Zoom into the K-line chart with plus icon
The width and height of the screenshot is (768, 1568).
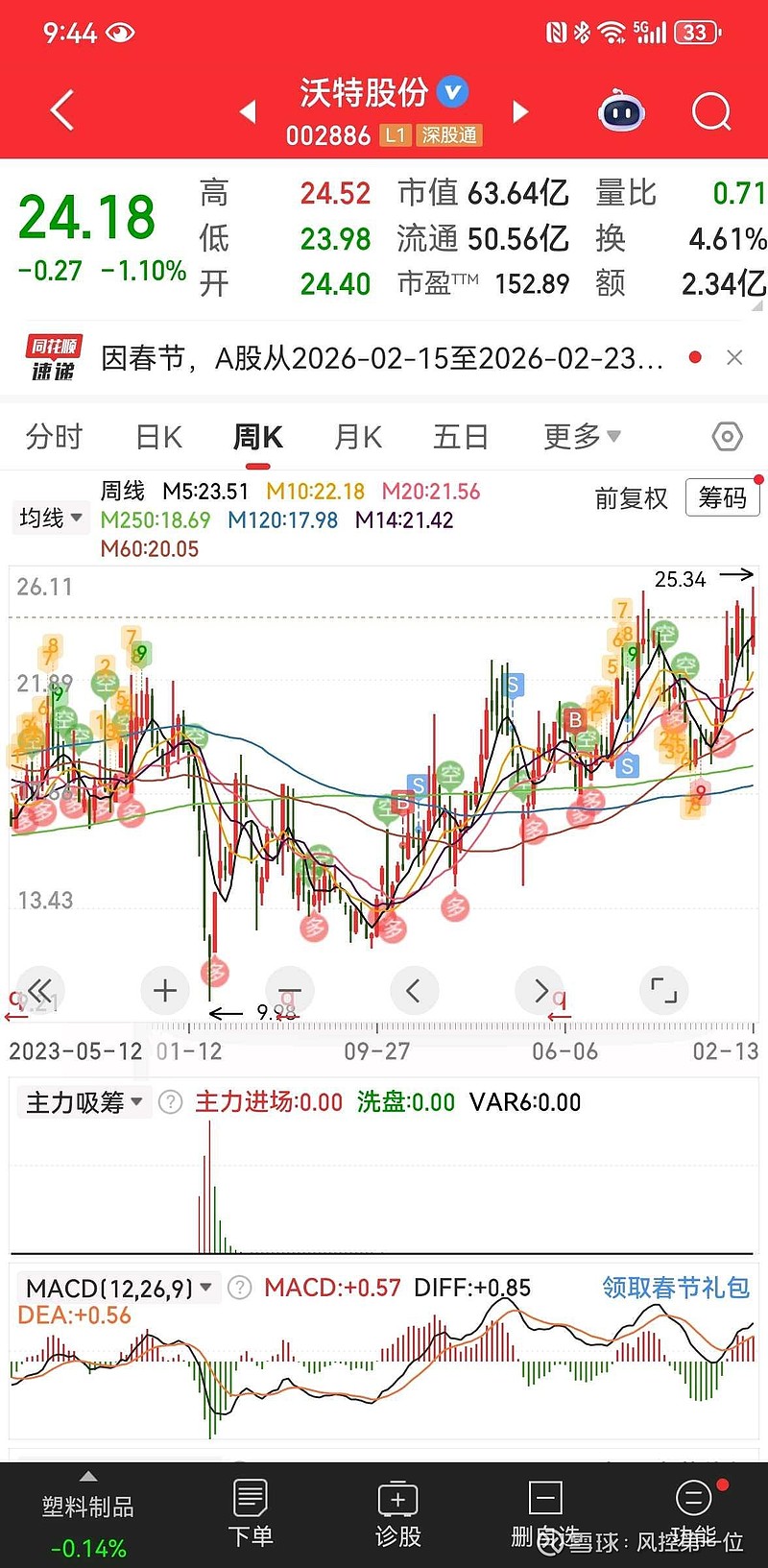tap(164, 990)
